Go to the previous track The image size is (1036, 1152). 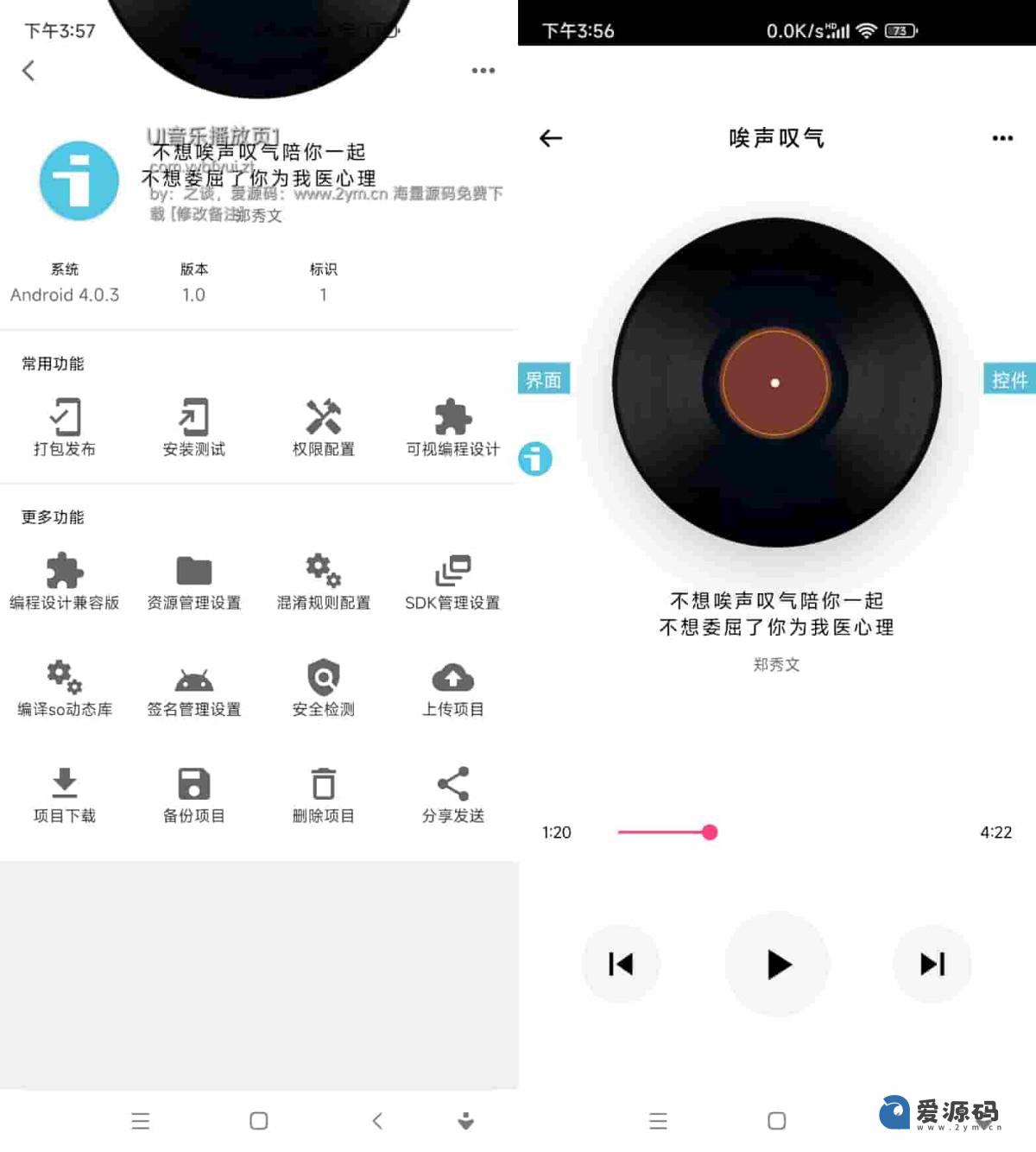pos(621,964)
